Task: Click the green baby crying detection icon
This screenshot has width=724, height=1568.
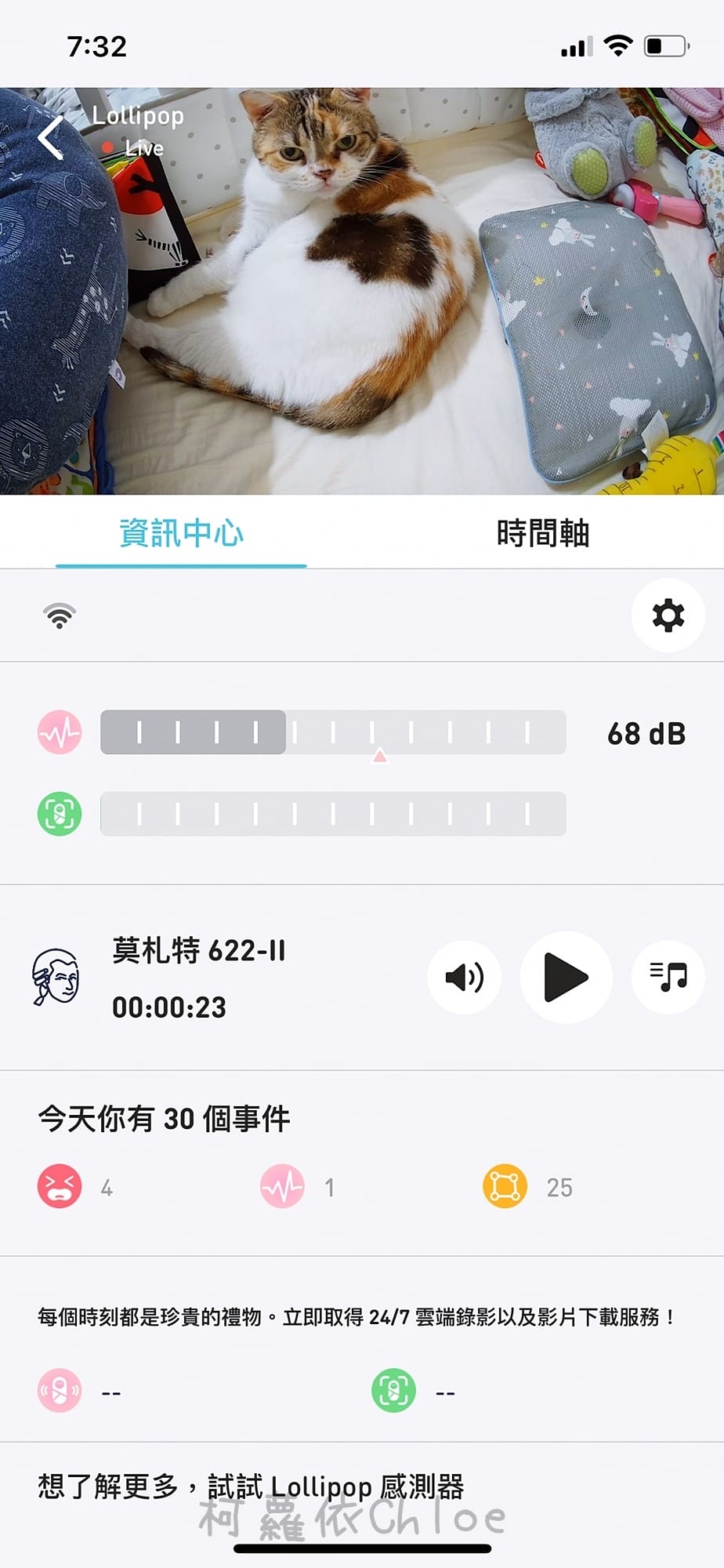Action: coord(58,814)
